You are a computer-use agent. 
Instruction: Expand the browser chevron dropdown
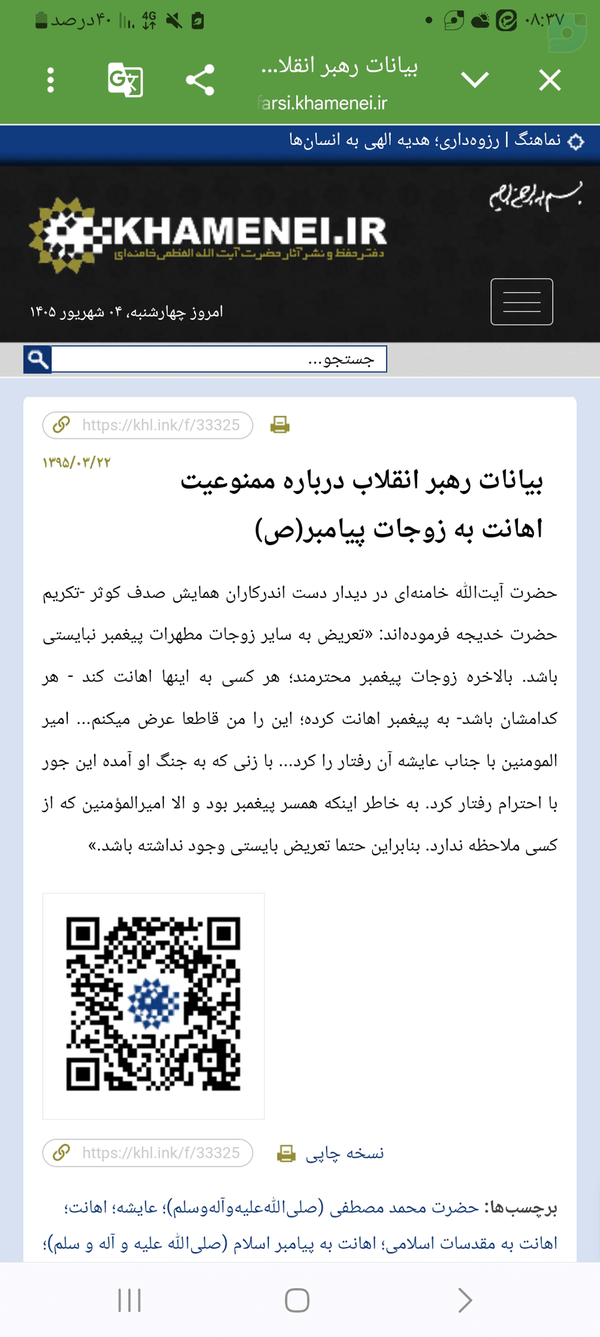tap(474, 81)
